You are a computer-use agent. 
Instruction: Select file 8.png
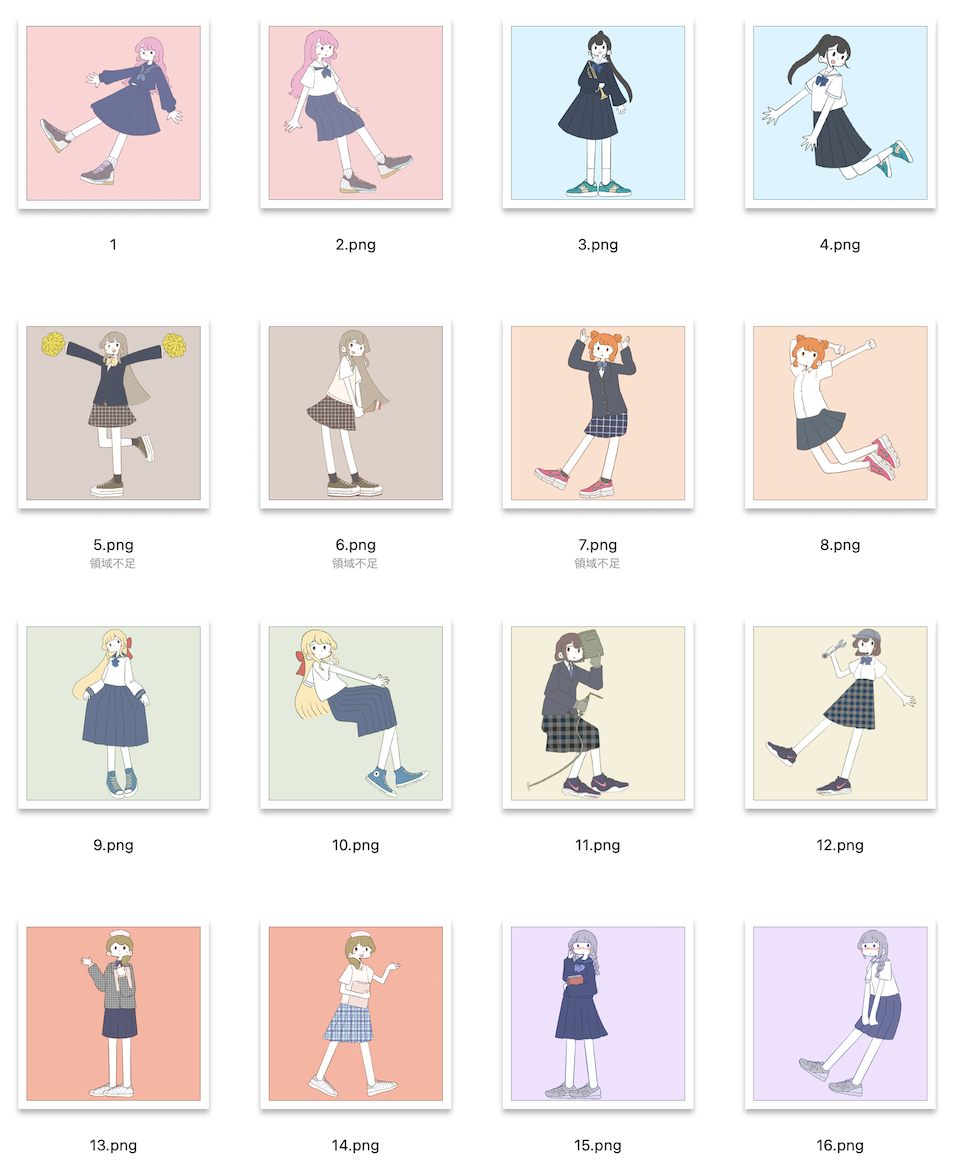click(839, 413)
